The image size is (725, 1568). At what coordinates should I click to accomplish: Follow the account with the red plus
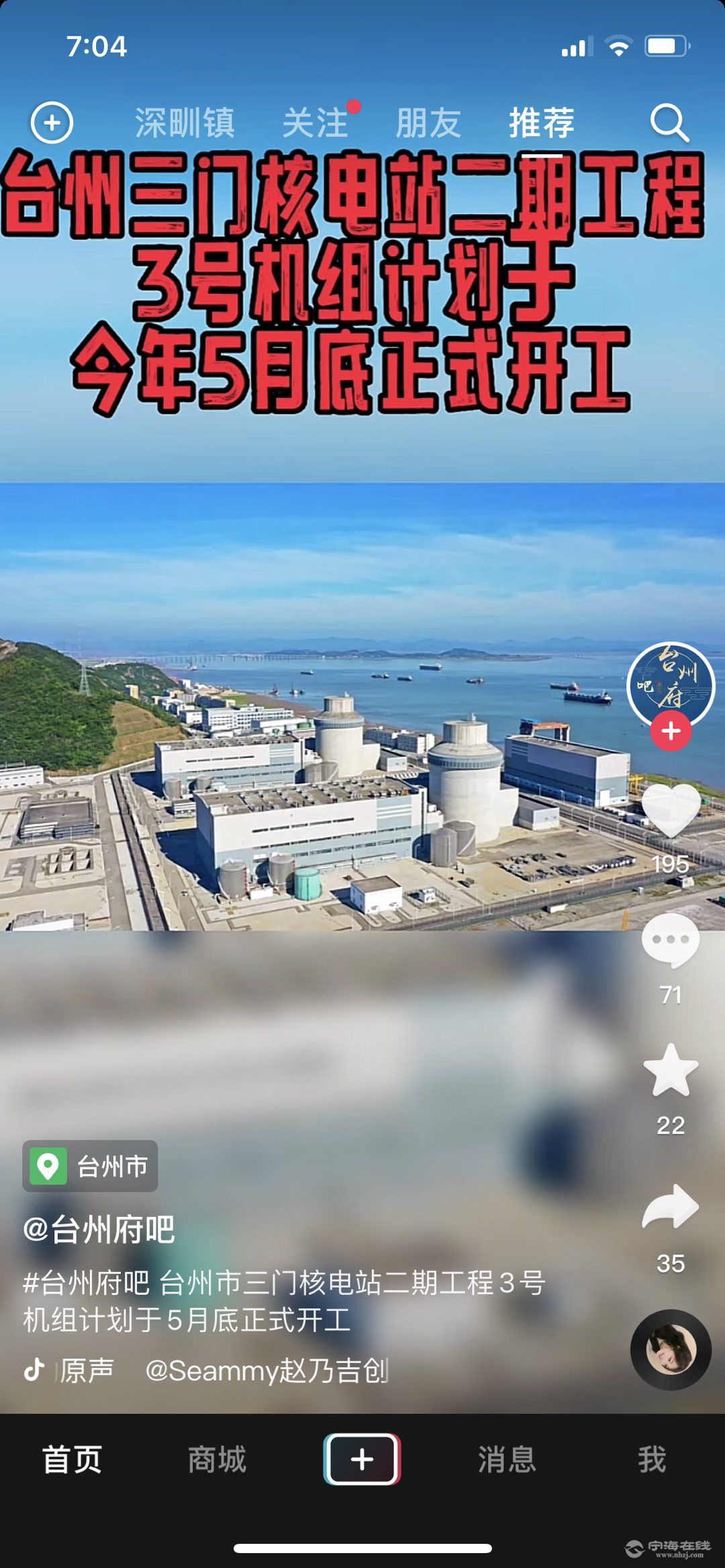pyautogui.click(x=671, y=731)
